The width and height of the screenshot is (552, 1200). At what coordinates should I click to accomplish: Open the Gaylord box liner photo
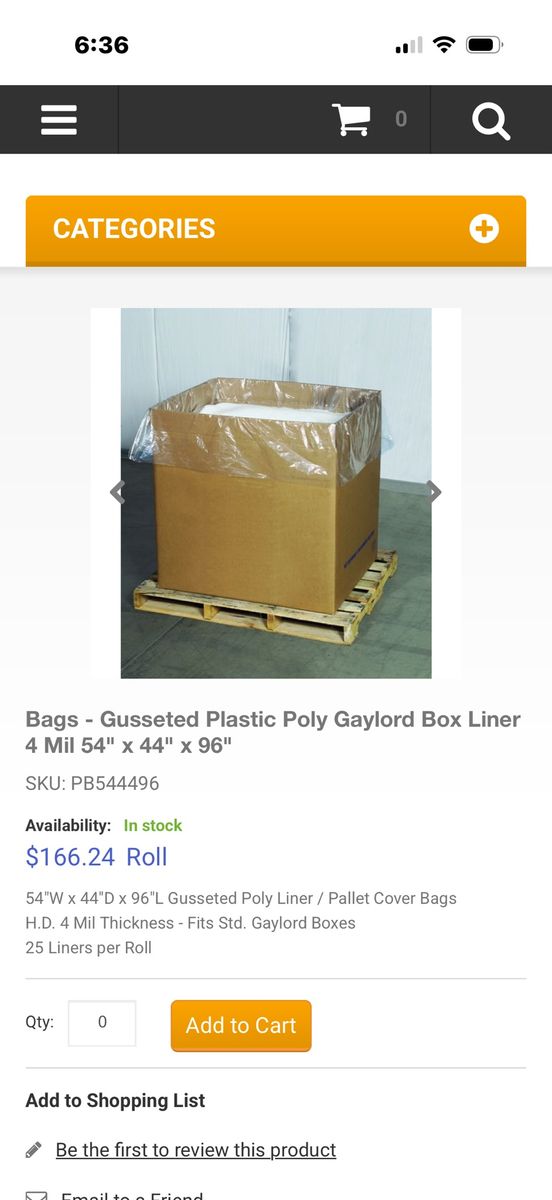(x=276, y=493)
